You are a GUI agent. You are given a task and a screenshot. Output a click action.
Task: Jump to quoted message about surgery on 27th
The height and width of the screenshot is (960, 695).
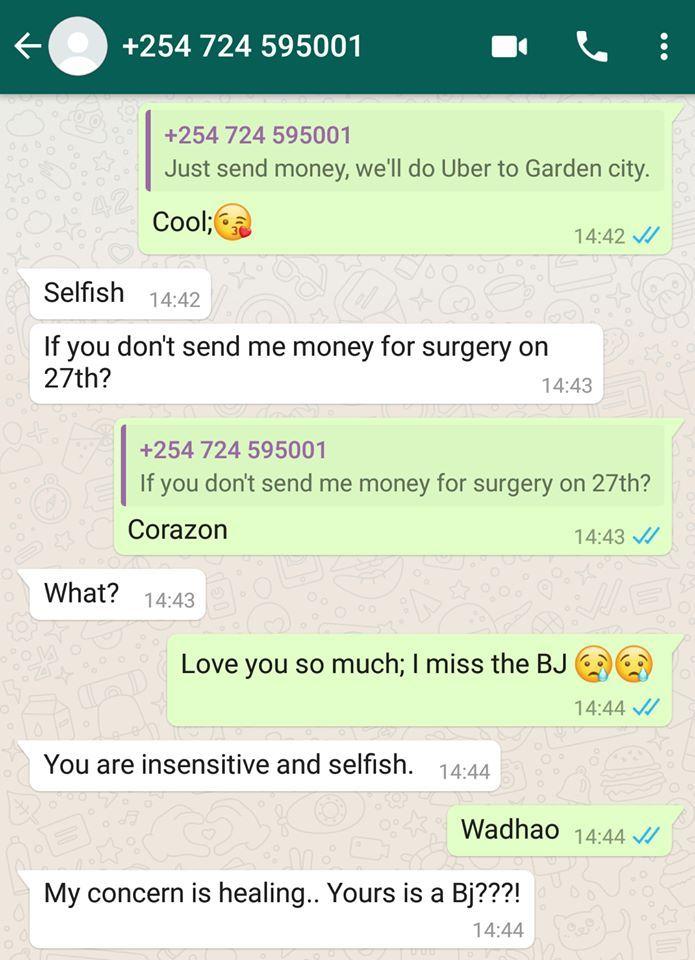point(394,467)
